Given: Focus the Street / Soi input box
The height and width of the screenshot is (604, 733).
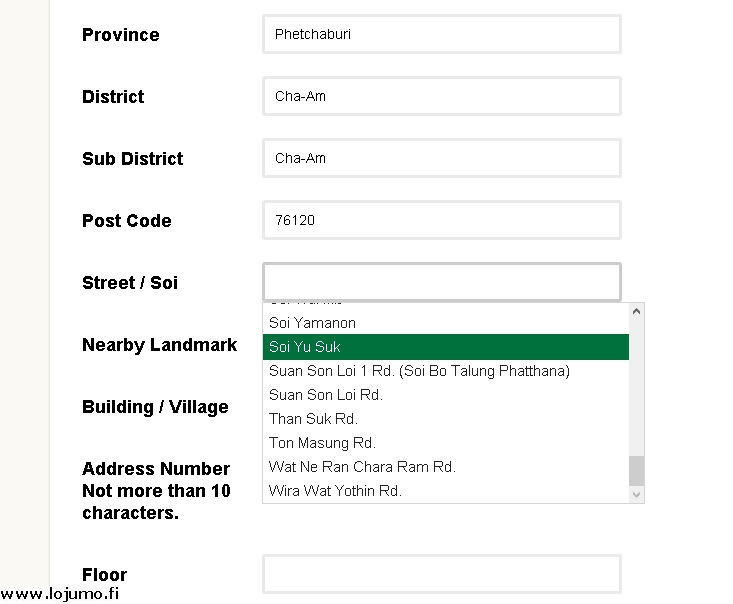Looking at the screenshot, I should (441, 282).
